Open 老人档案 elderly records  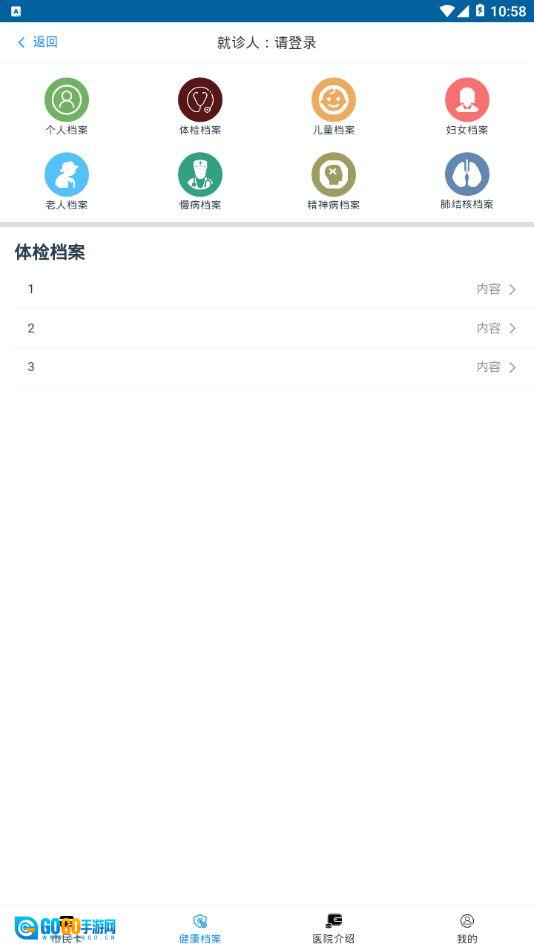[x=67, y=181]
